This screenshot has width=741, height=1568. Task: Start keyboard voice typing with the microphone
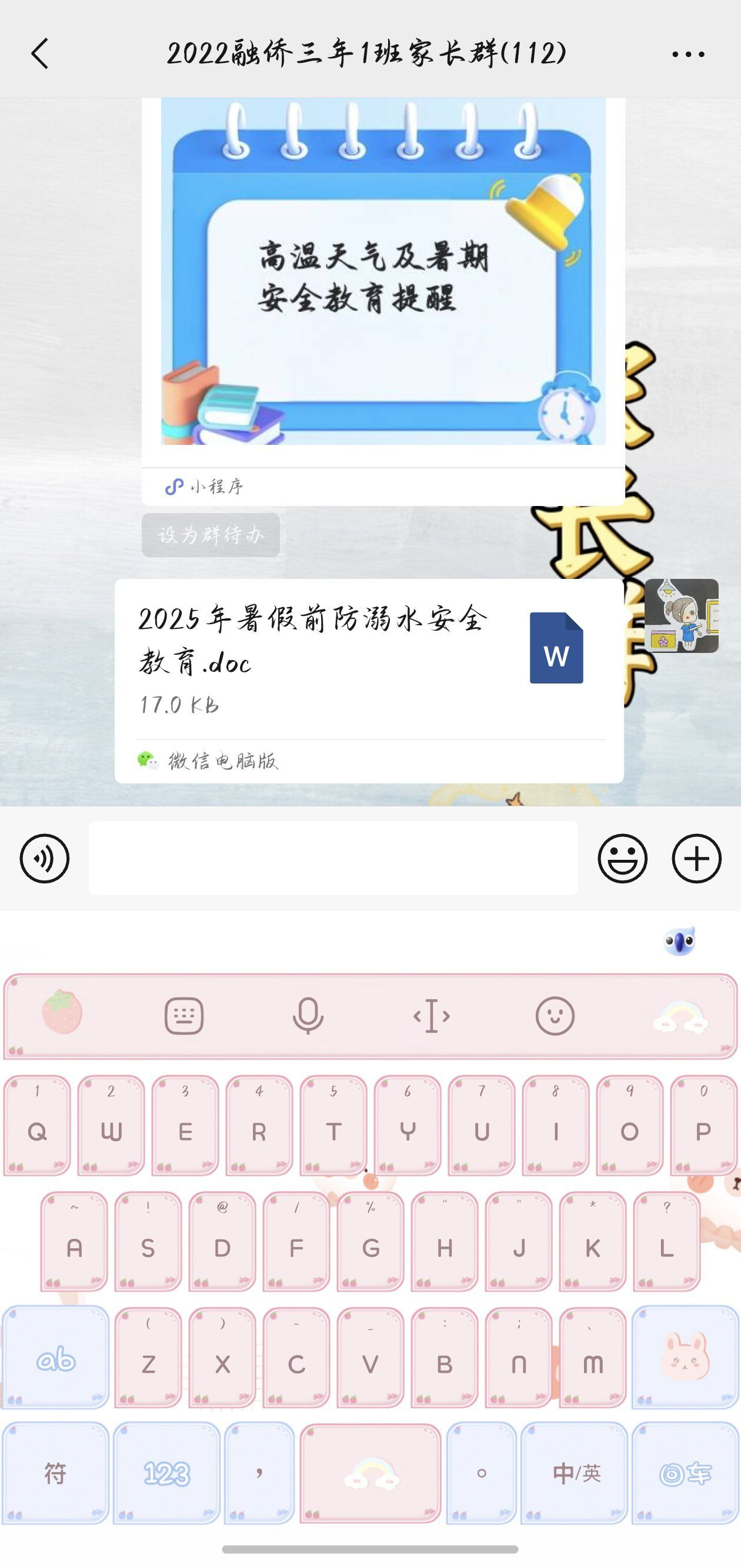pyautogui.click(x=308, y=1016)
